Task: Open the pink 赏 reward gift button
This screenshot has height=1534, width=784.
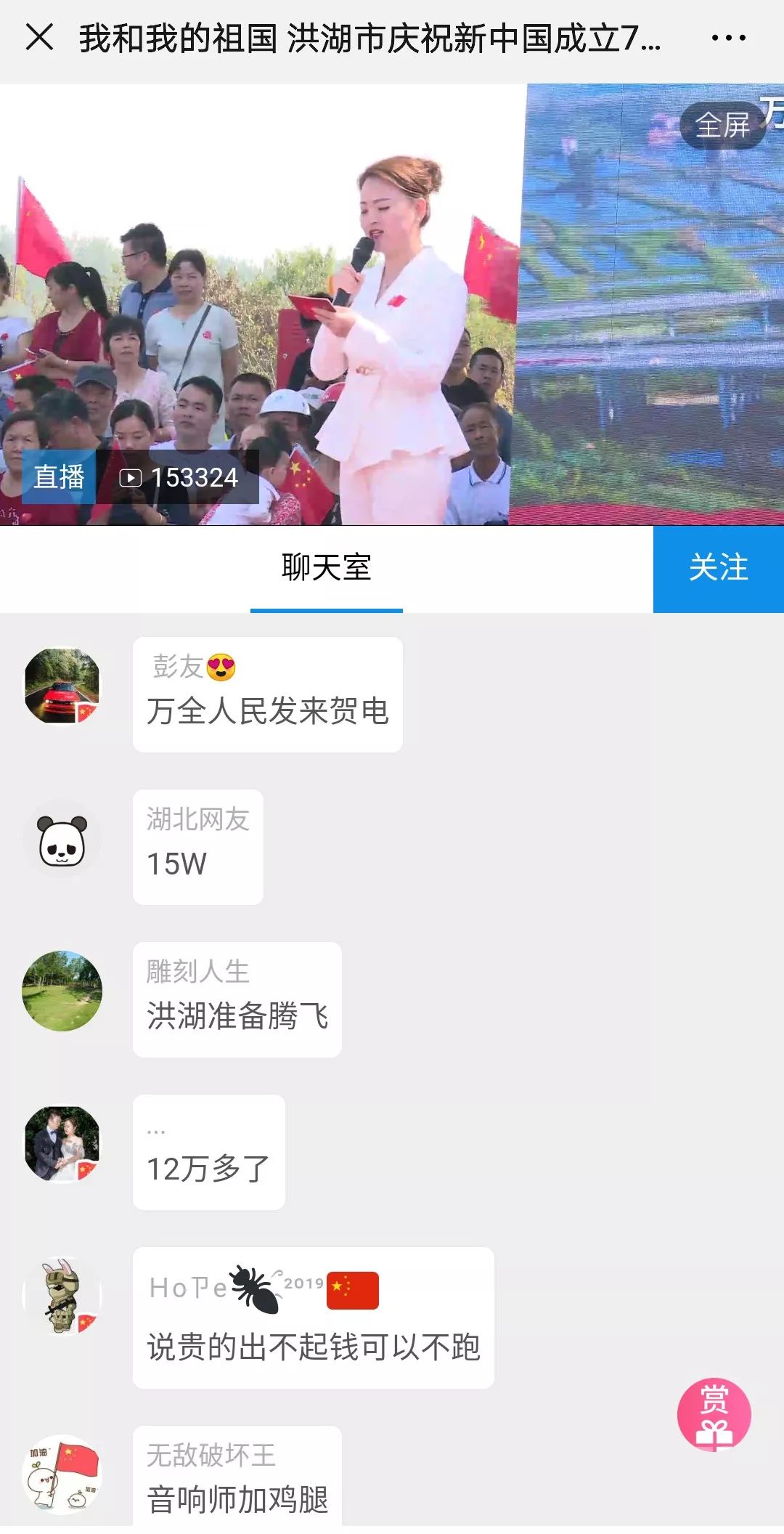Action: [x=714, y=1414]
